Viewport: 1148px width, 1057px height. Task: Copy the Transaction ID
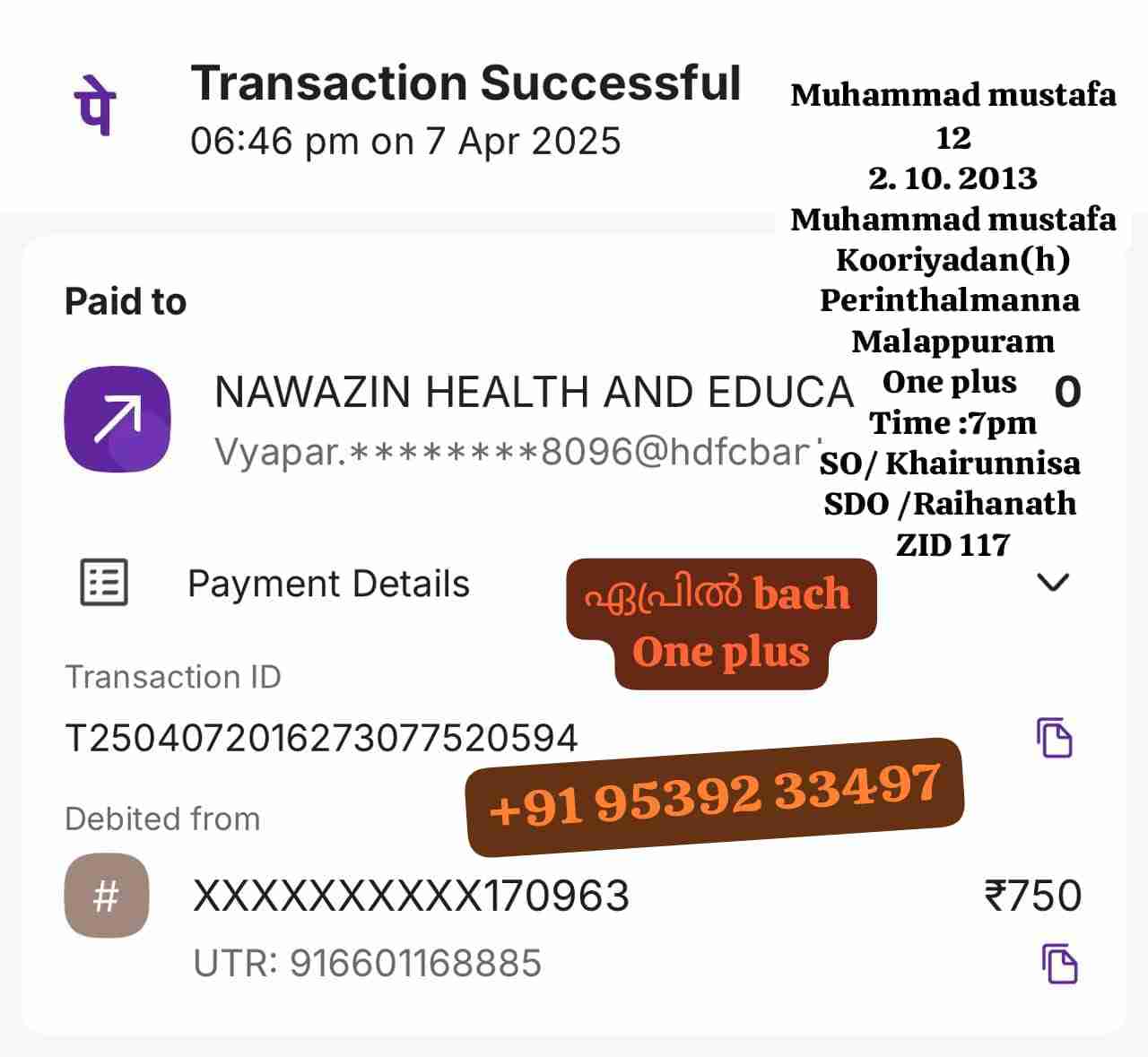1055,738
